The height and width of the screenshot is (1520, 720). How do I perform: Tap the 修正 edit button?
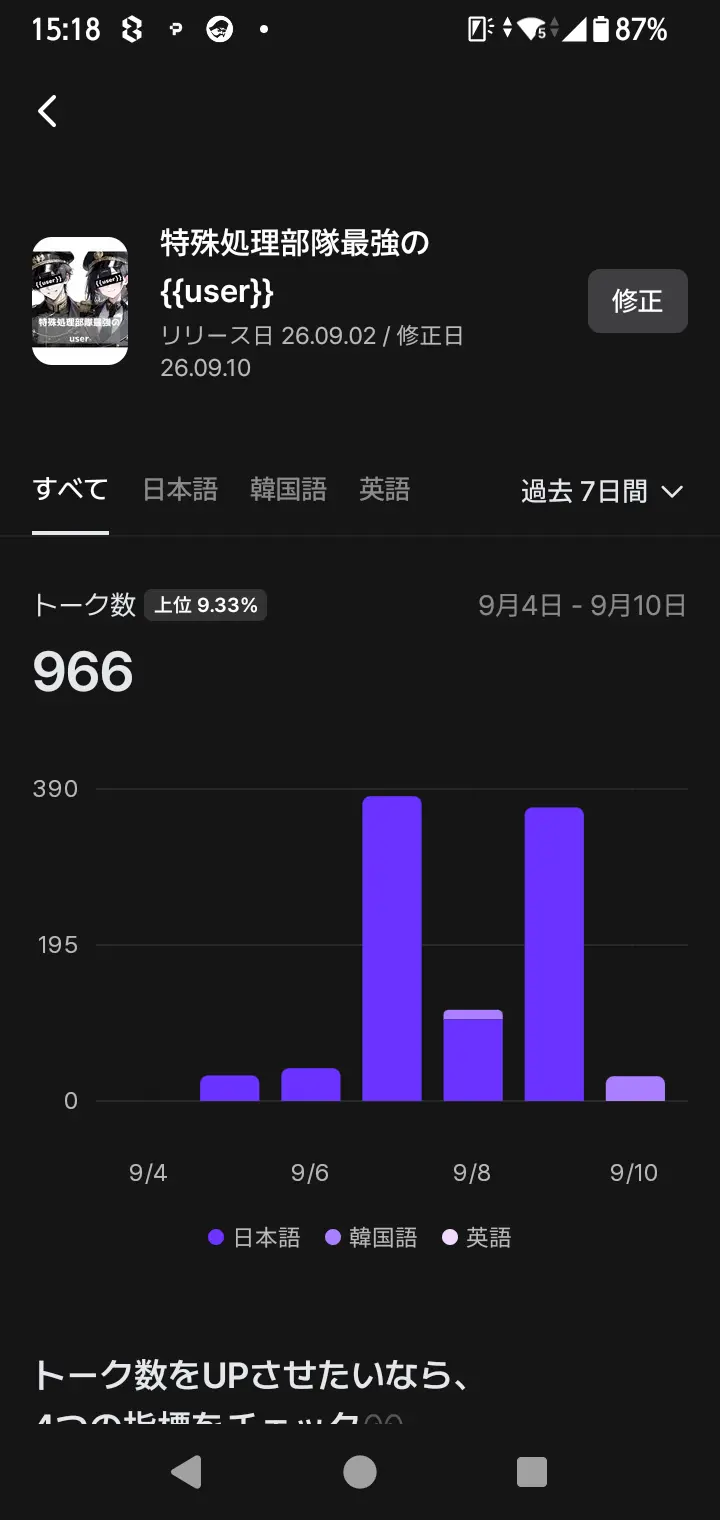point(637,301)
